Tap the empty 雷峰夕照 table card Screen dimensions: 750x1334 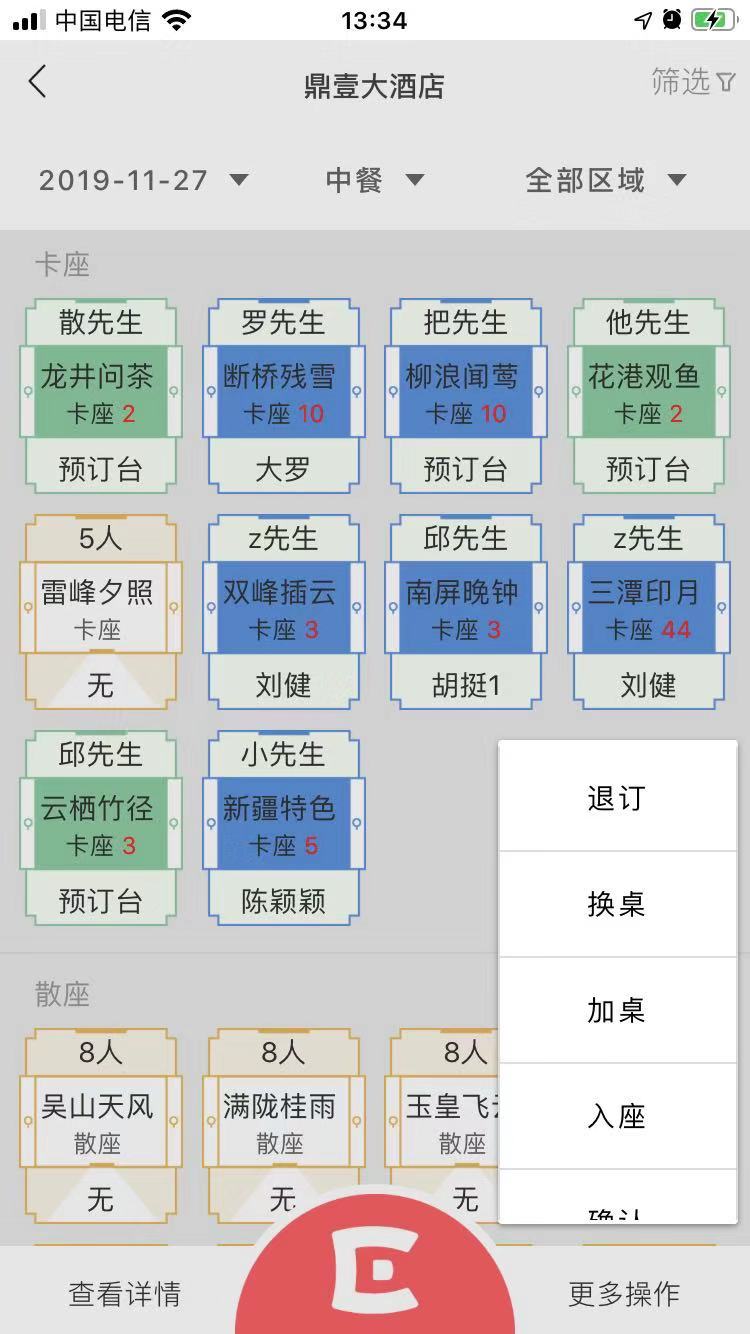click(100, 605)
